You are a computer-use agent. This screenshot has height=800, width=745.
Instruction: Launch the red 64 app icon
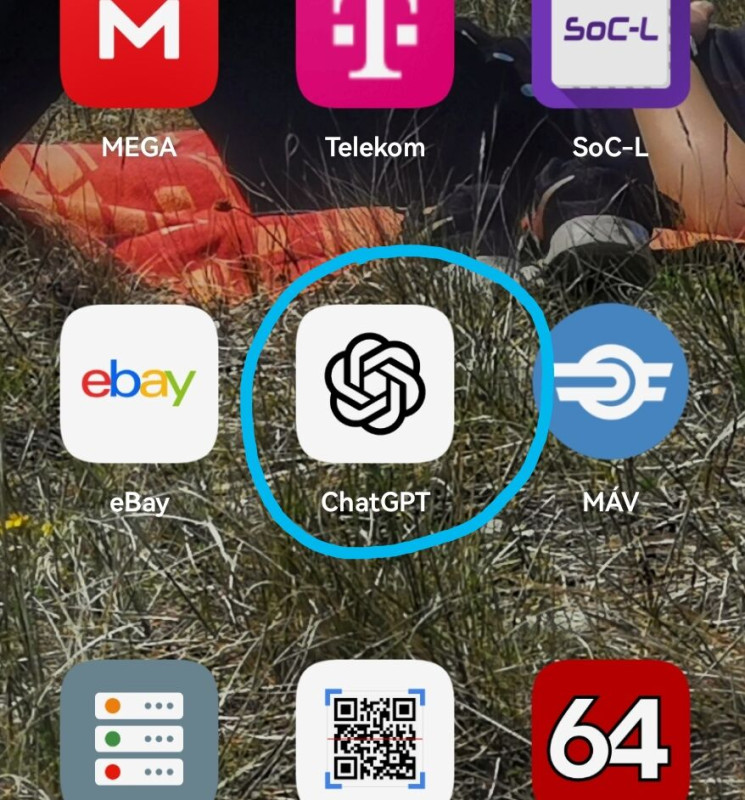point(611,735)
